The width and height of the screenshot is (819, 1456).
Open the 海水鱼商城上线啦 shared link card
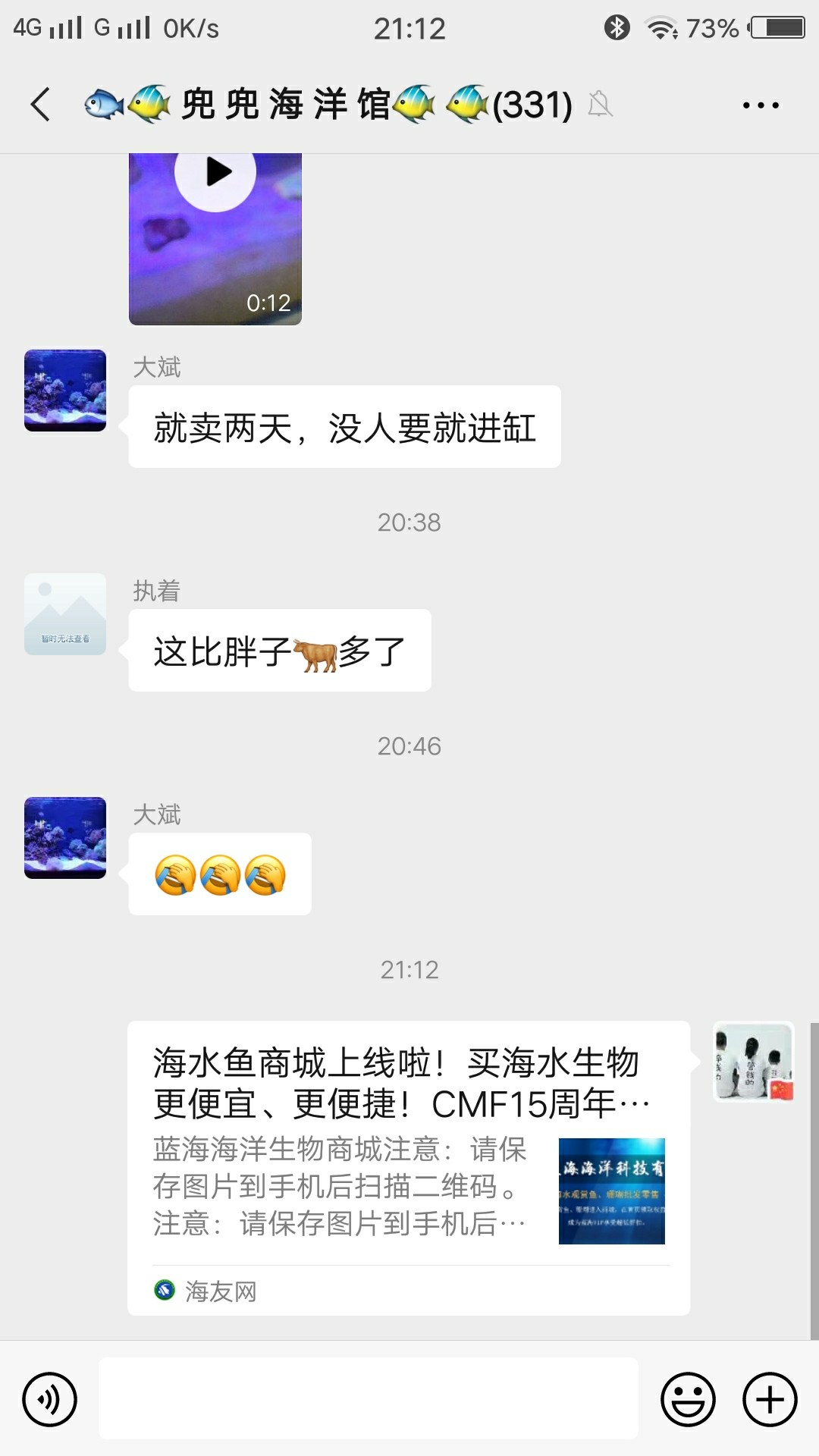click(x=408, y=1168)
